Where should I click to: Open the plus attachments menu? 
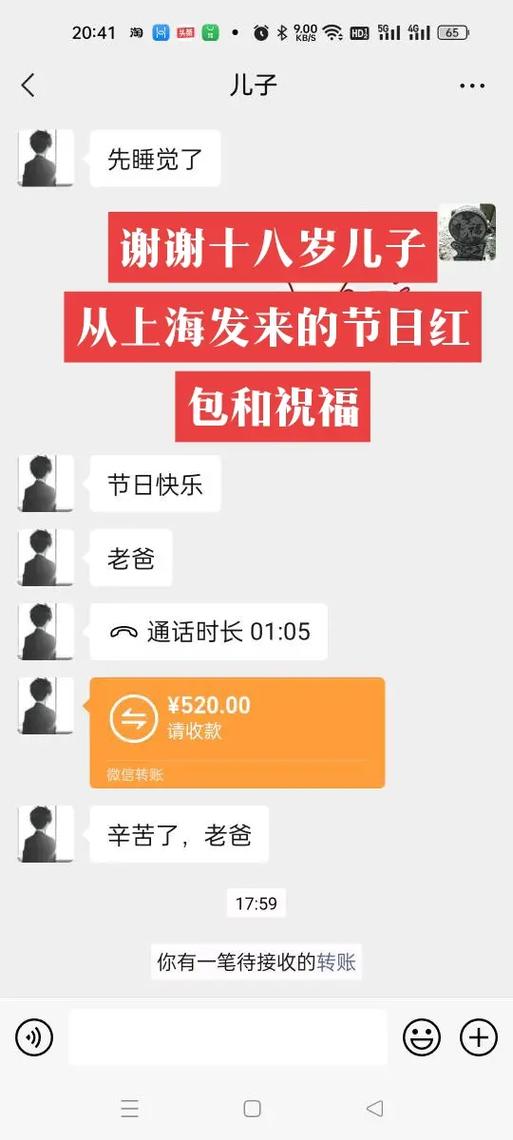pyautogui.click(x=478, y=1037)
